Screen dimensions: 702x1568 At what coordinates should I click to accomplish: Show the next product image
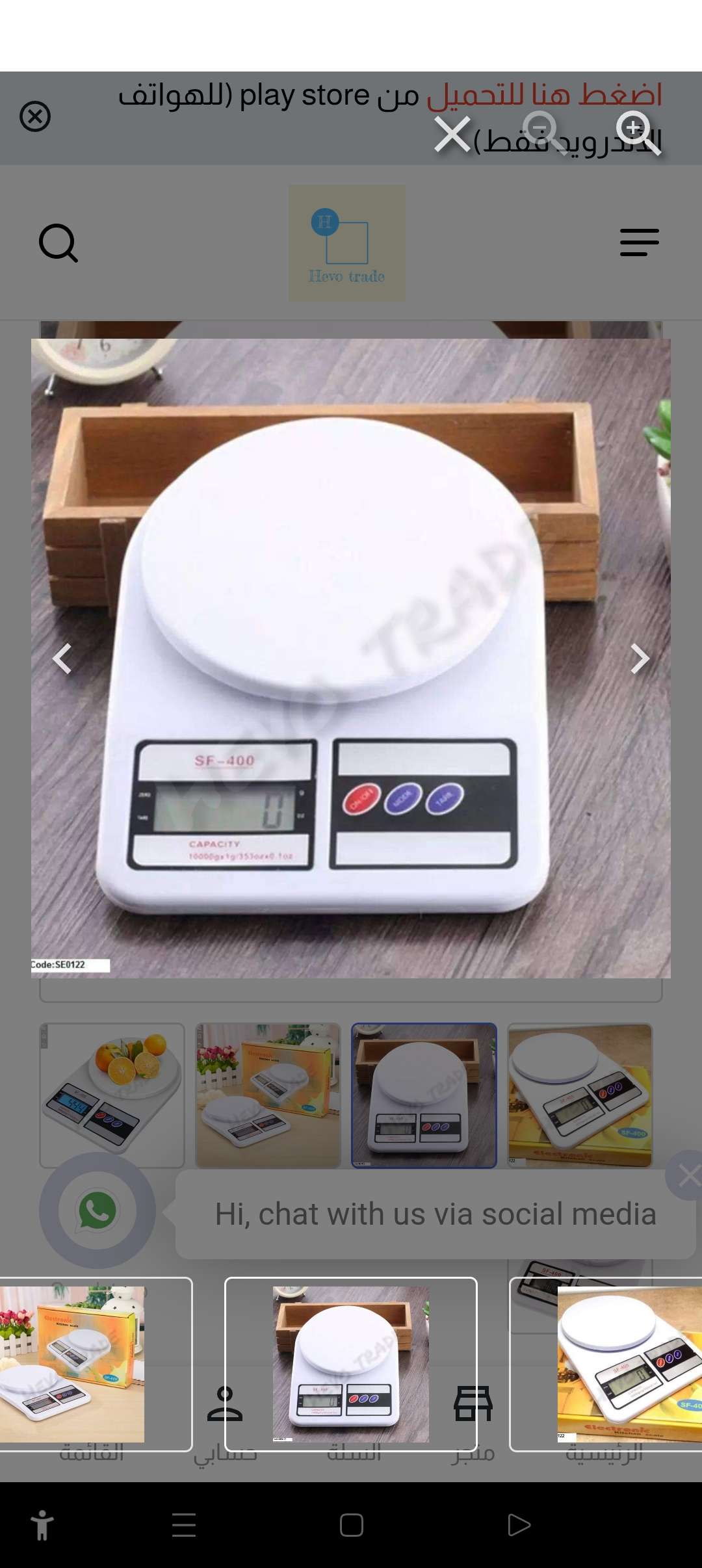pyautogui.click(x=640, y=659)
